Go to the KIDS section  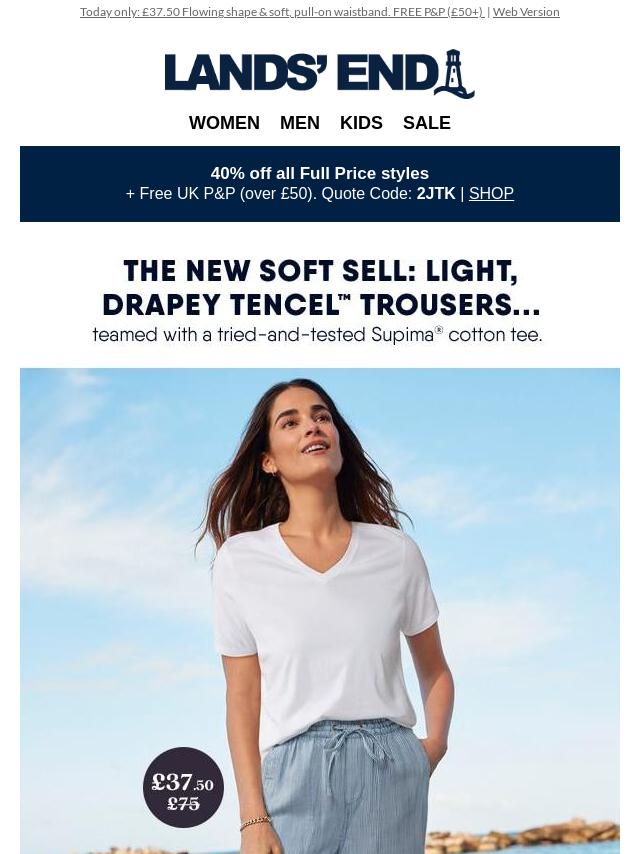pos(361,123)
